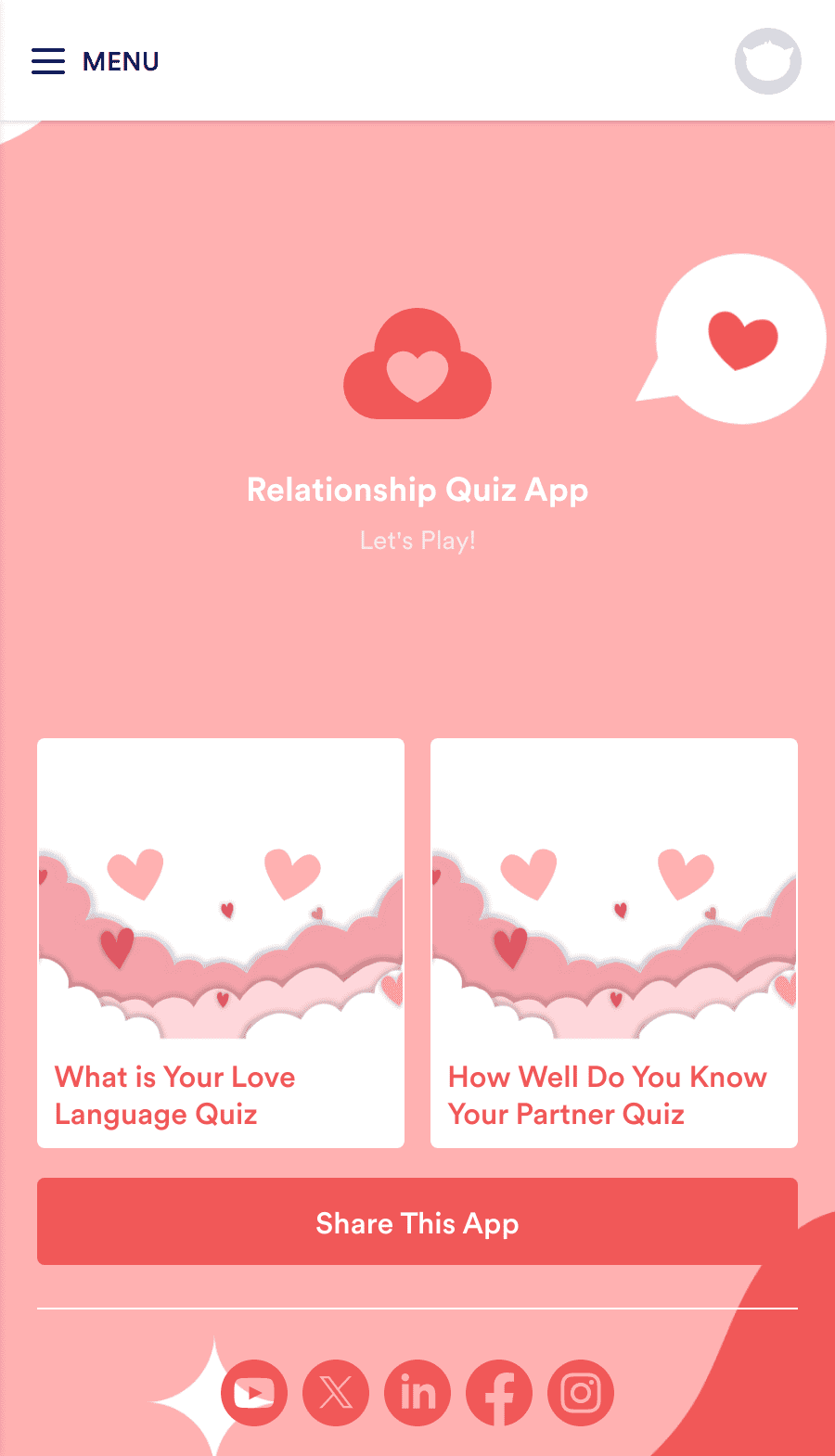Open the Instagram social icon

[581, 1393]
